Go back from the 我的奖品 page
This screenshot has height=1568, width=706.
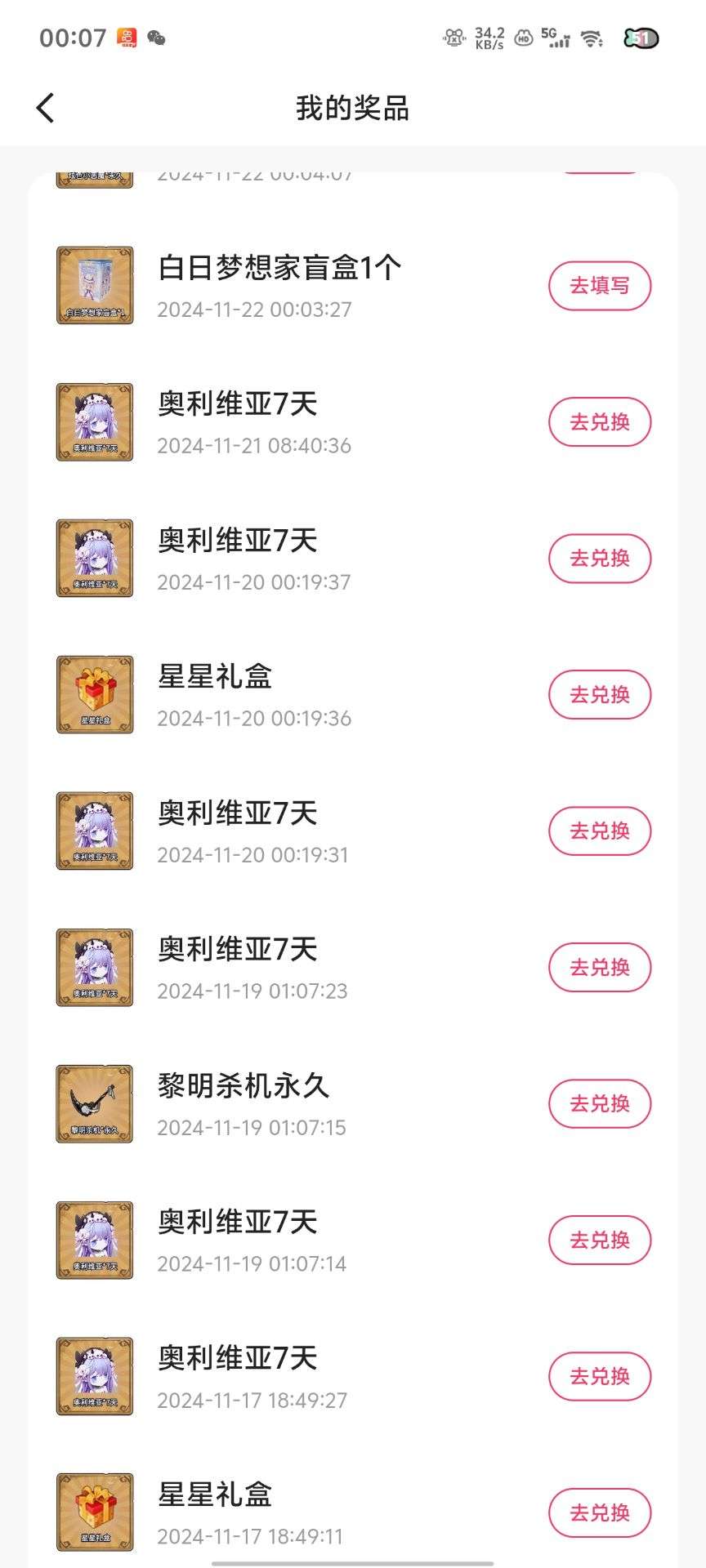point(46,108)
